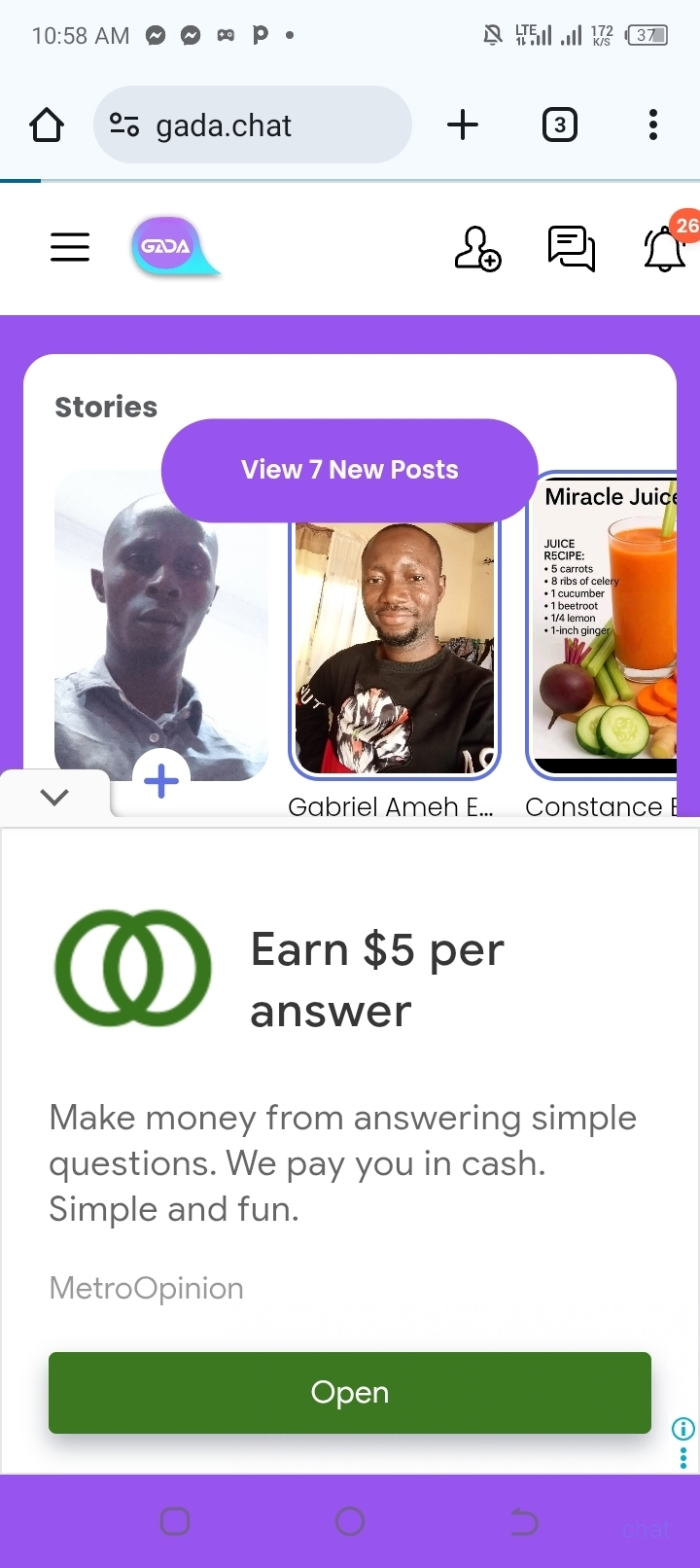The width and height of the screenshot is (700, 1568).
Task: Open the browser overflow menu
Action: (x=652, y=125)
